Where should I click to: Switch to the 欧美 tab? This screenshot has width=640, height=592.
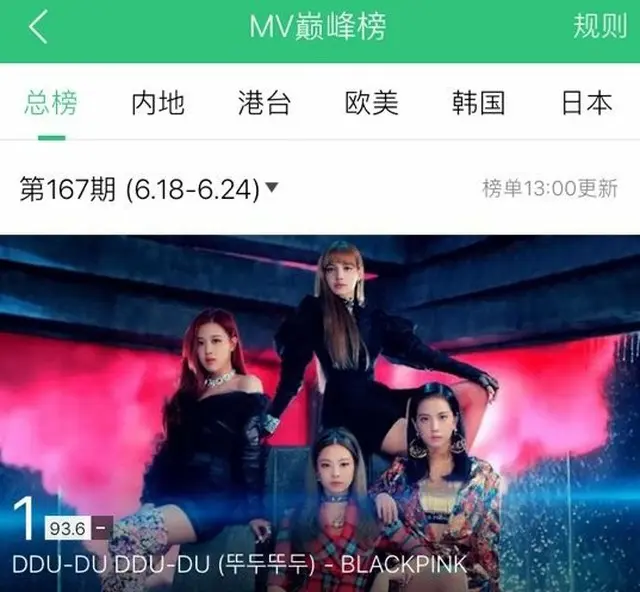pyautogui.click(x=371, y=102)
